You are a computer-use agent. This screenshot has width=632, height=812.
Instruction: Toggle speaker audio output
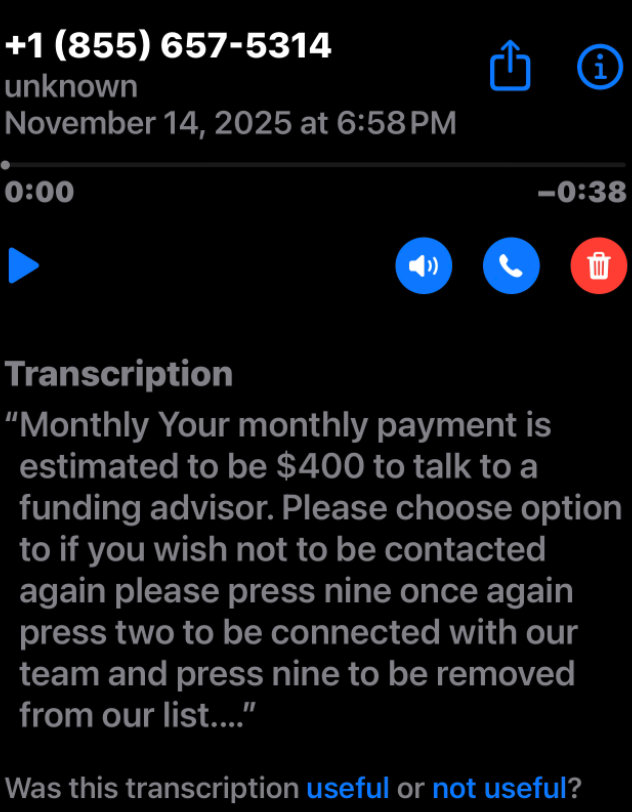click(x=423, y=266)
